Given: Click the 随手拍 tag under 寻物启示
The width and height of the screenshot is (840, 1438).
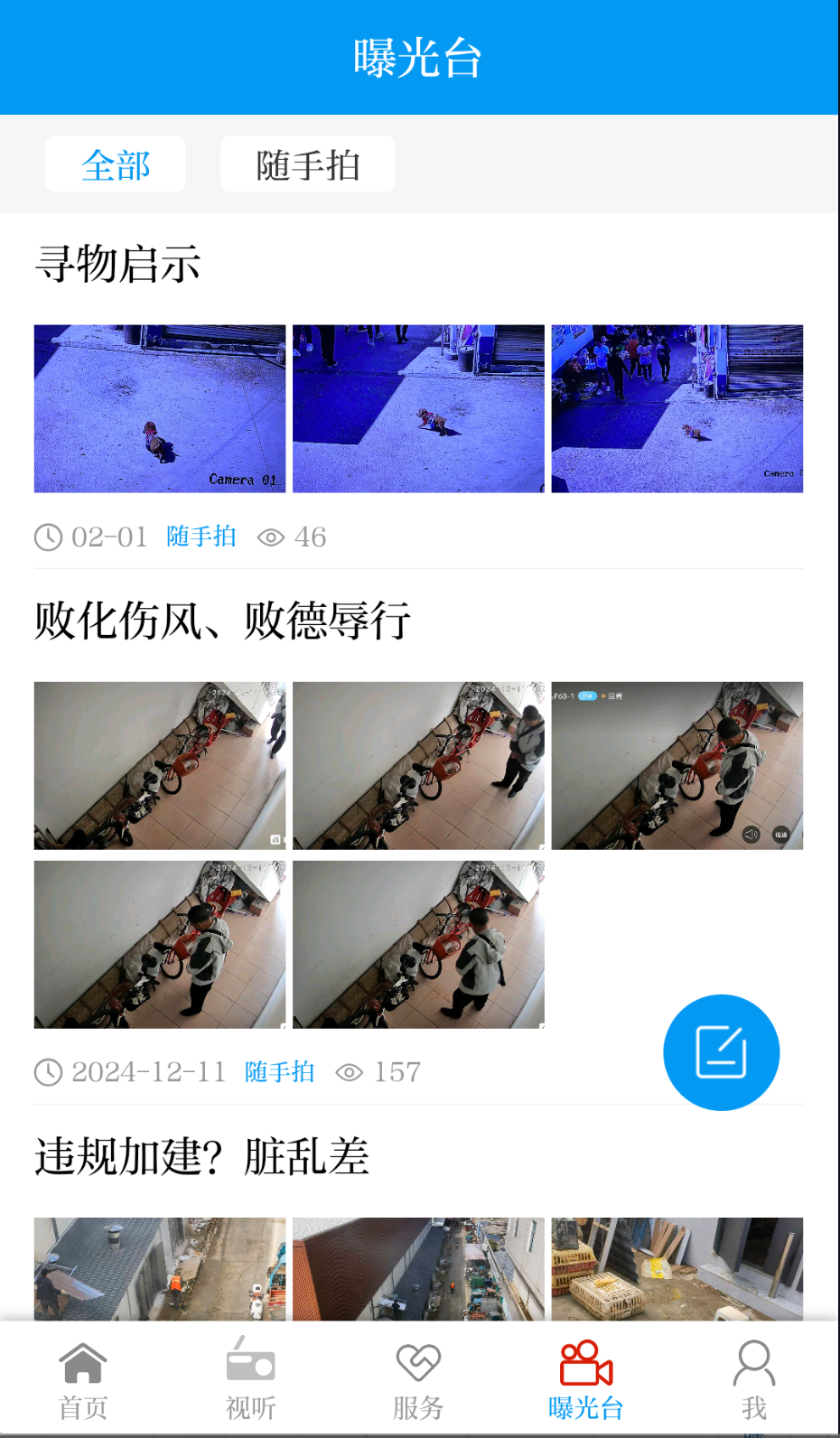Looking at the screenshot, I should [201, 537].
